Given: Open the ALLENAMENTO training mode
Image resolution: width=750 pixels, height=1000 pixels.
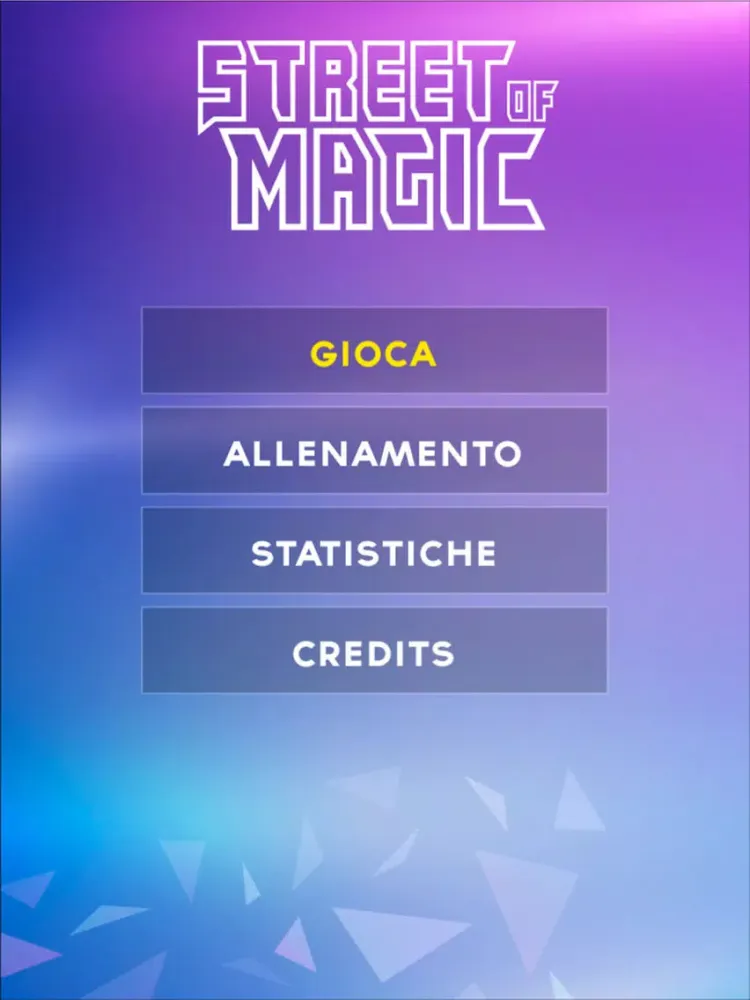Looking at the screenshot, I should pos(374,451).
